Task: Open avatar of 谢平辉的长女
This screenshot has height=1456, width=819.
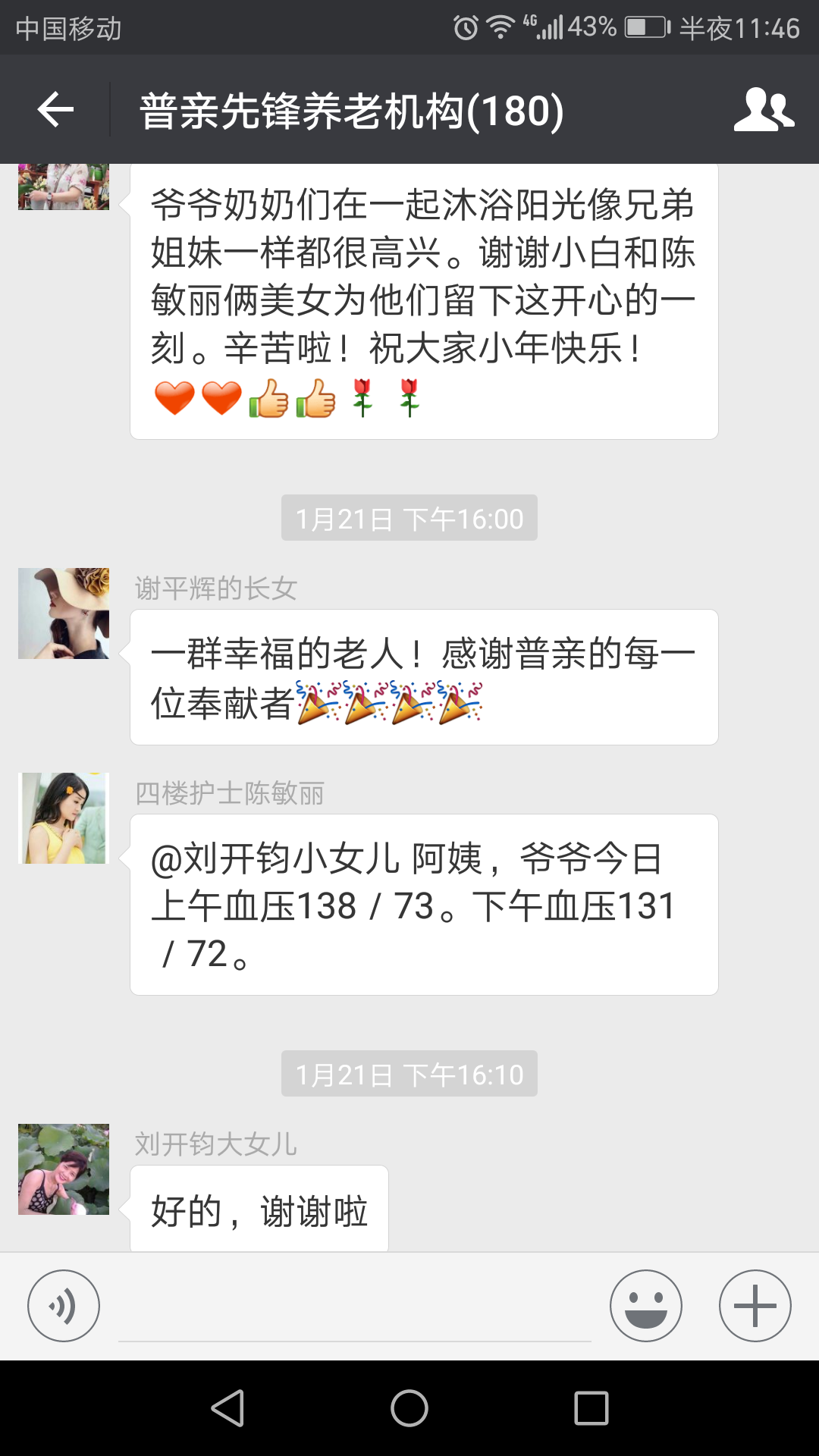Action: [64, 613]
